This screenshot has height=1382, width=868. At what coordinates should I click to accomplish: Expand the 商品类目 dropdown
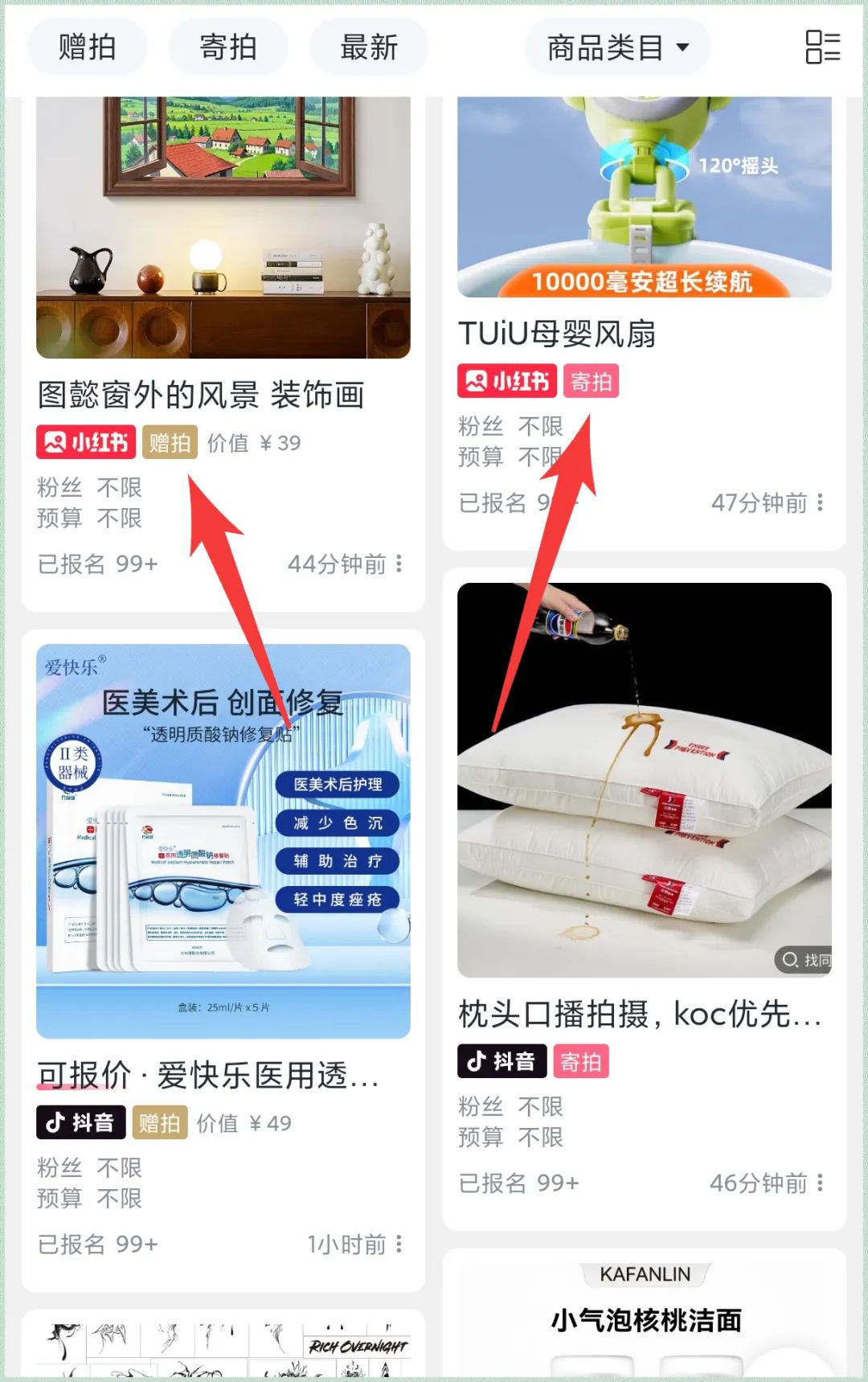[617, 47]
